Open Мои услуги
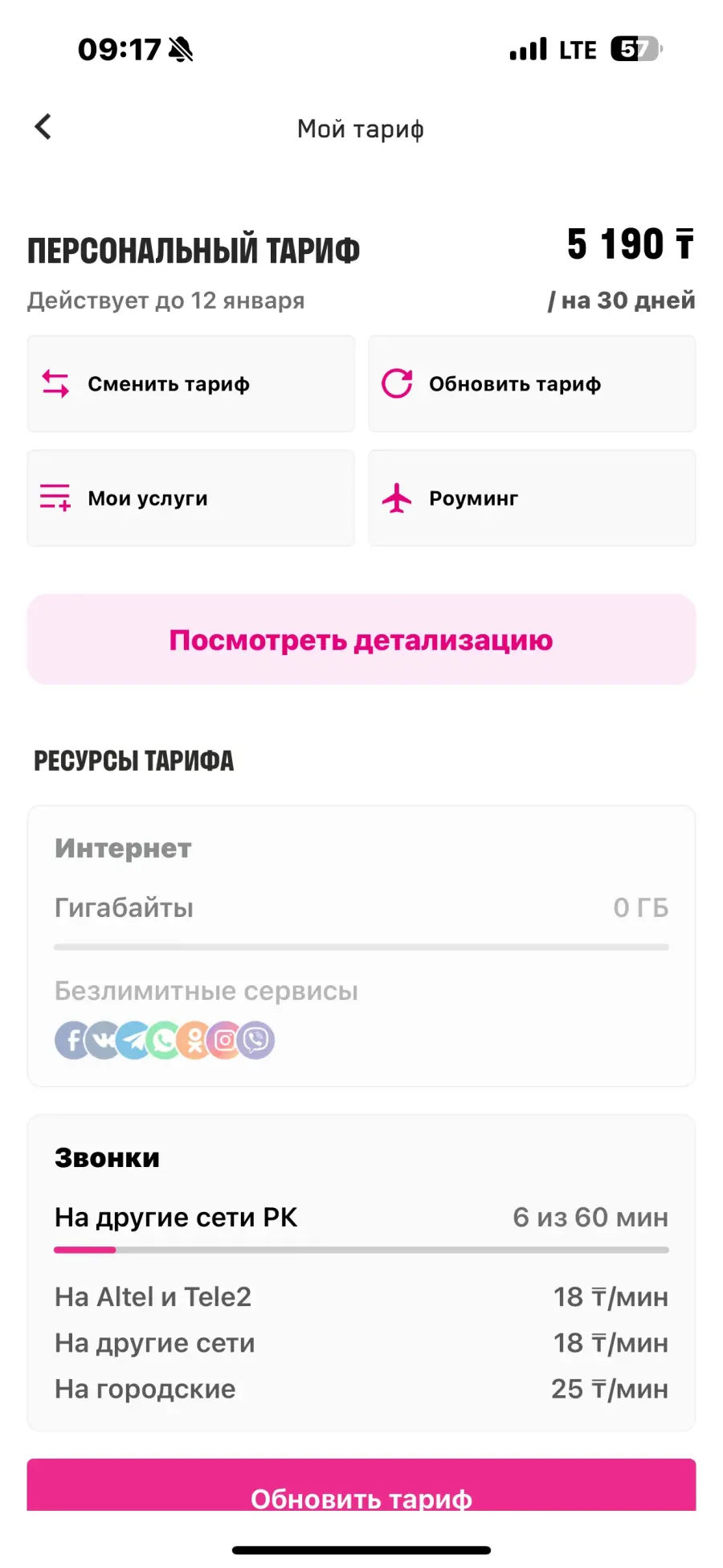This screenshot has height=1568, width=723. point(191,498)
